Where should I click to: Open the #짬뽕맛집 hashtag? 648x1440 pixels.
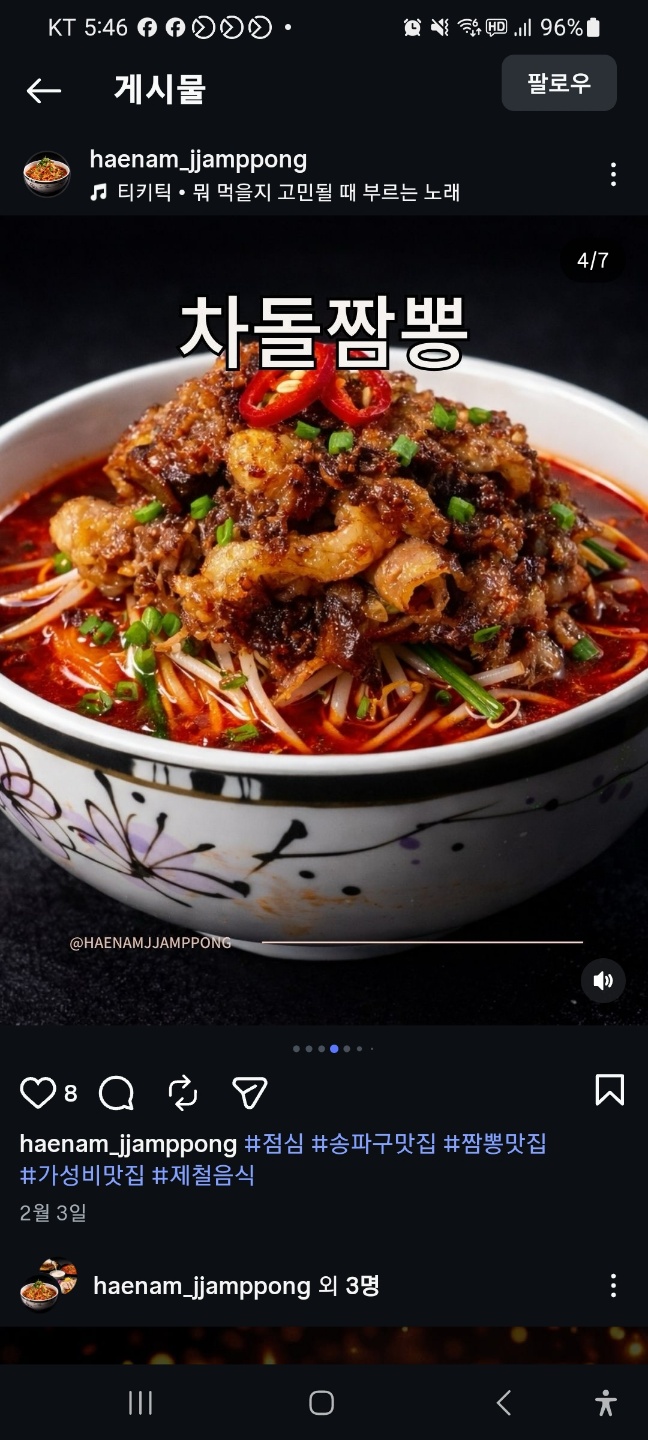click(495, 1144)
